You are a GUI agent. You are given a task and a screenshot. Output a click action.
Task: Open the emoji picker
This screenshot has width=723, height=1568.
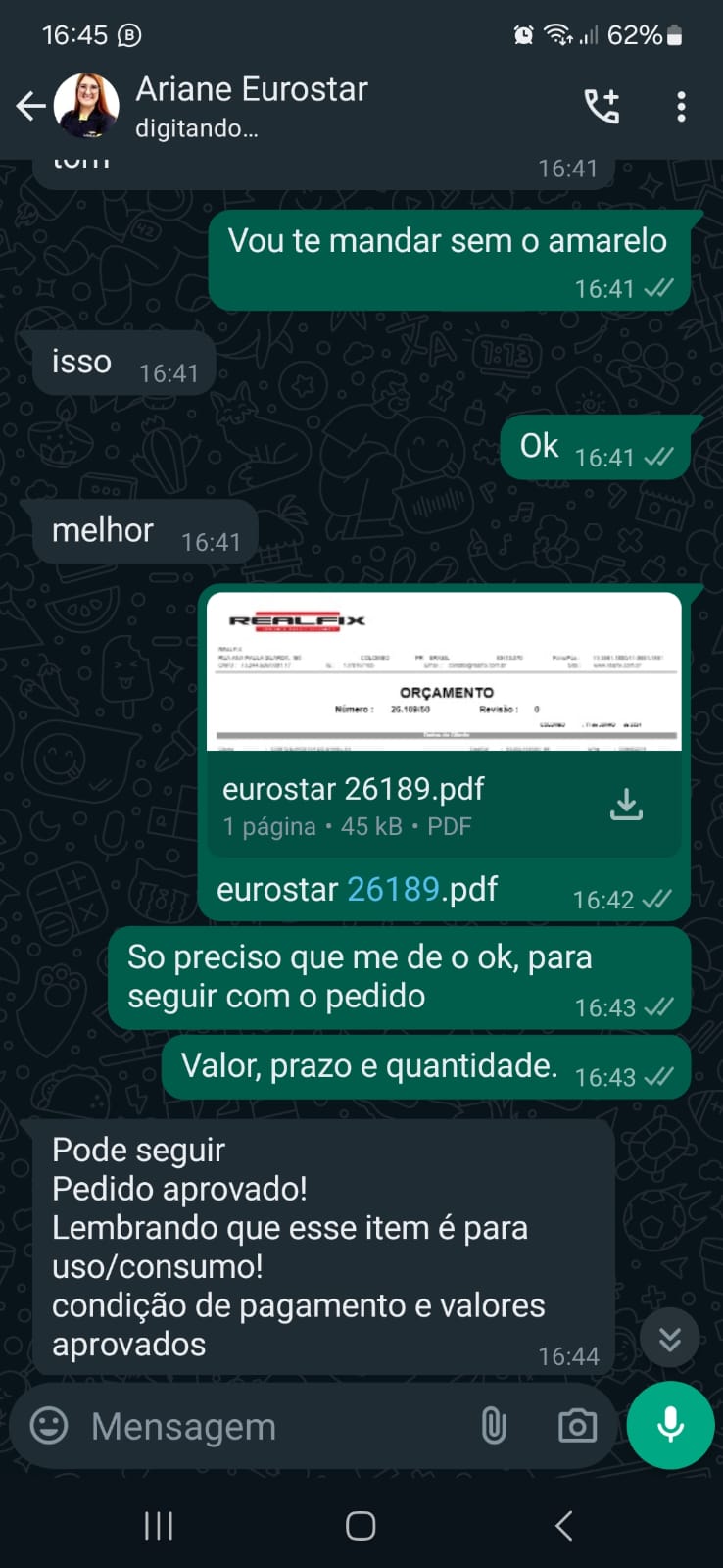(49, 1426)
